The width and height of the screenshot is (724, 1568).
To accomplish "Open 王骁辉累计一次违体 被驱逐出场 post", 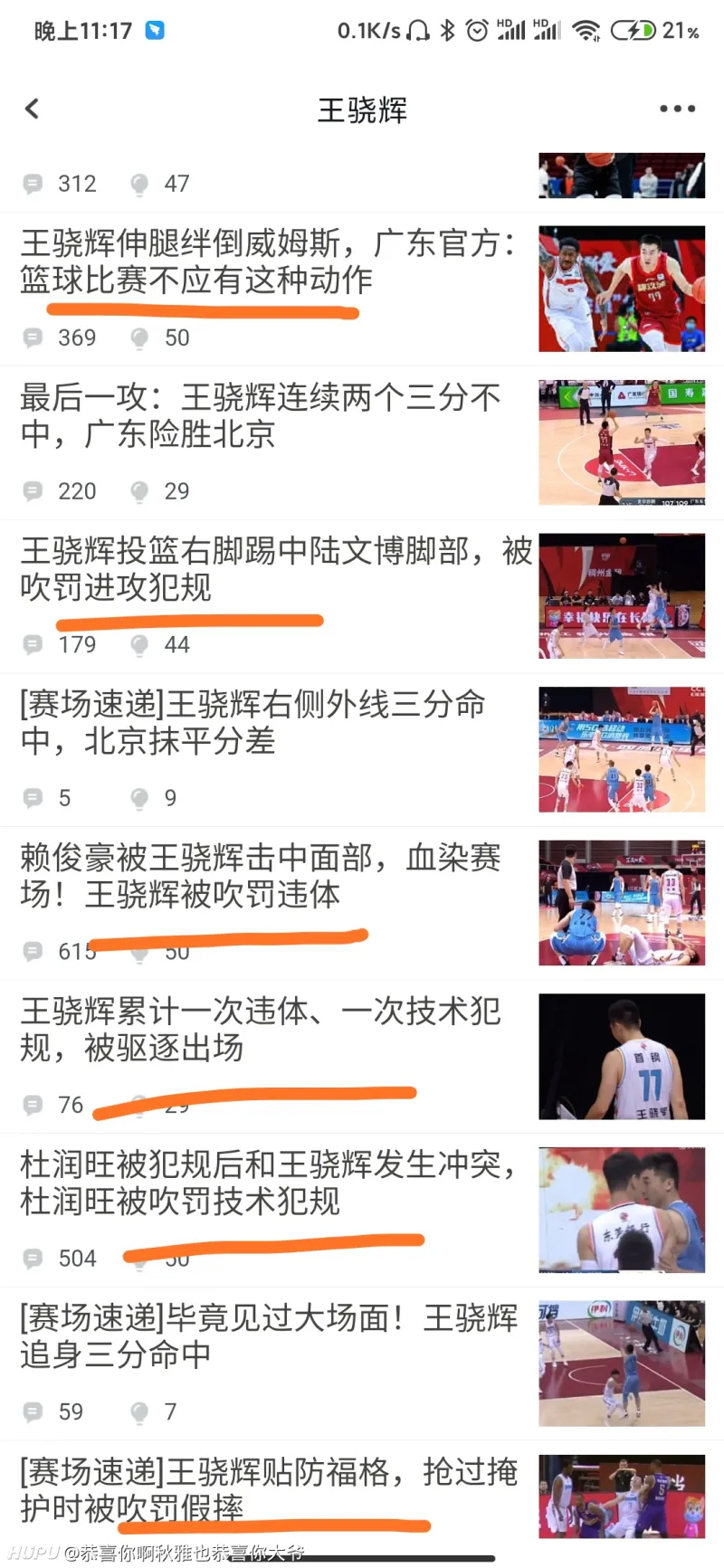I will tap(261, 1029).
